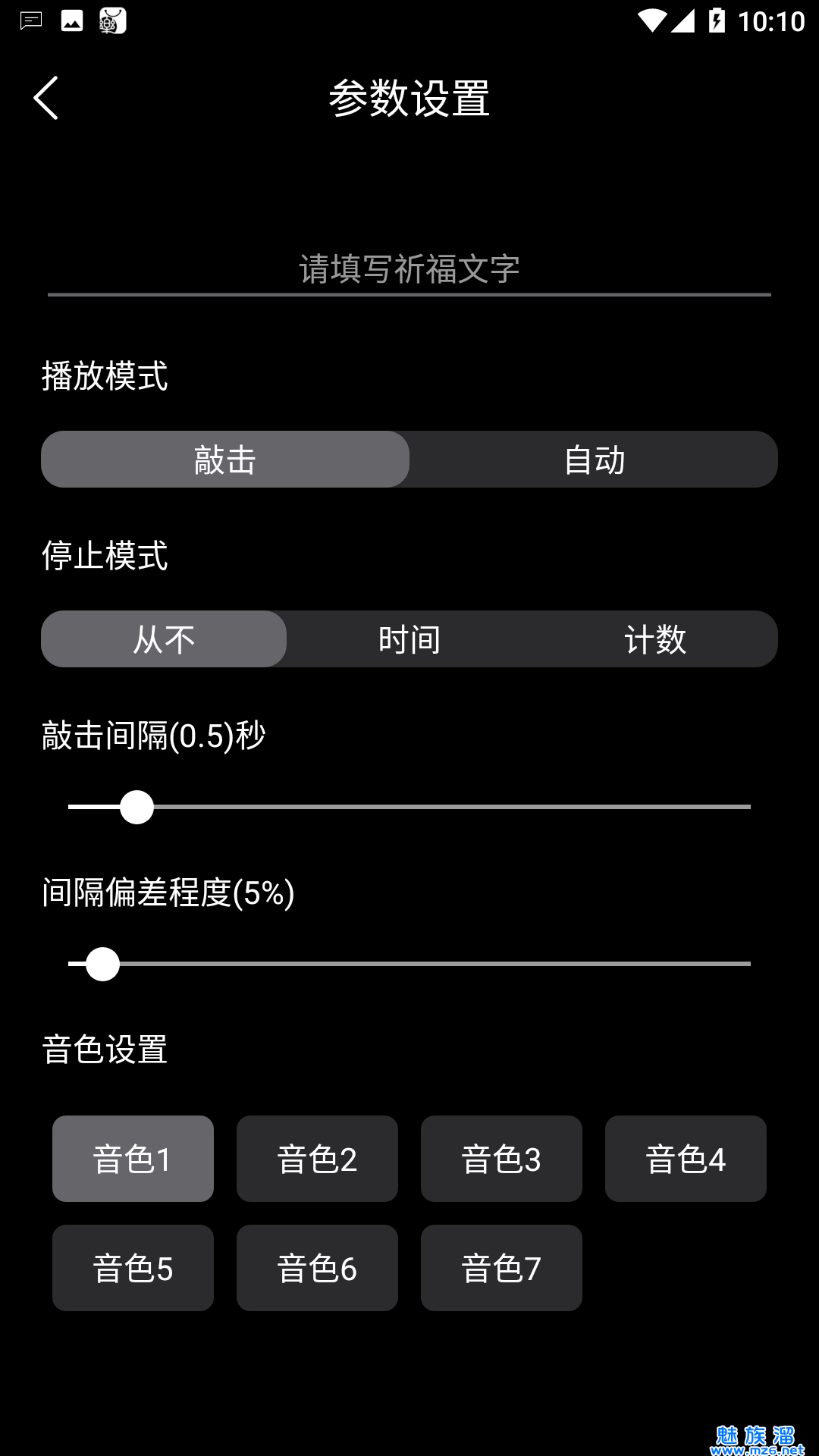
Task: Tap the back arrow to leave settings
Action: point(45,98)
